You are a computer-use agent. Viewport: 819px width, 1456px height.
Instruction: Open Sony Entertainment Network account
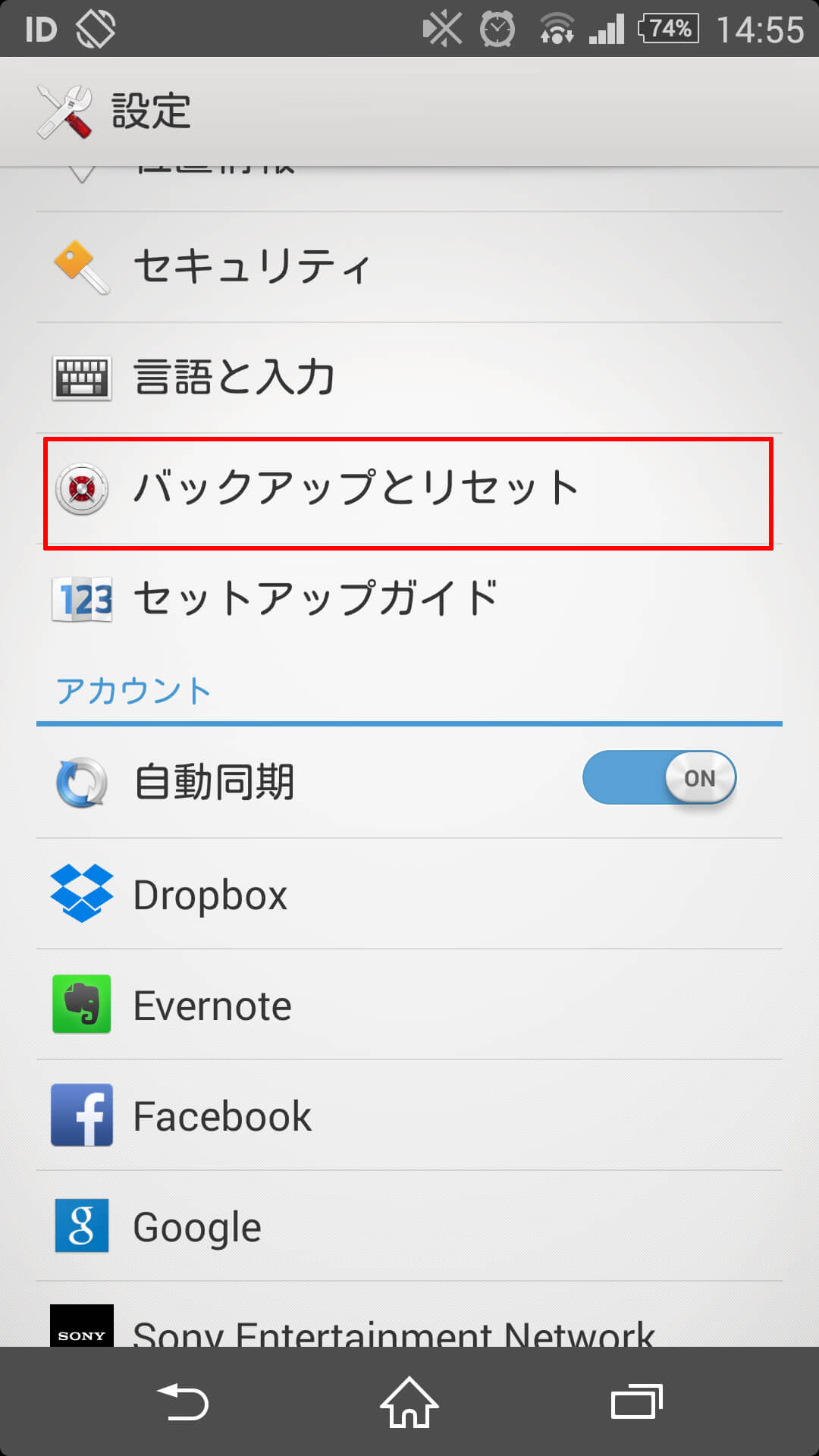(x=409, y=1315)
